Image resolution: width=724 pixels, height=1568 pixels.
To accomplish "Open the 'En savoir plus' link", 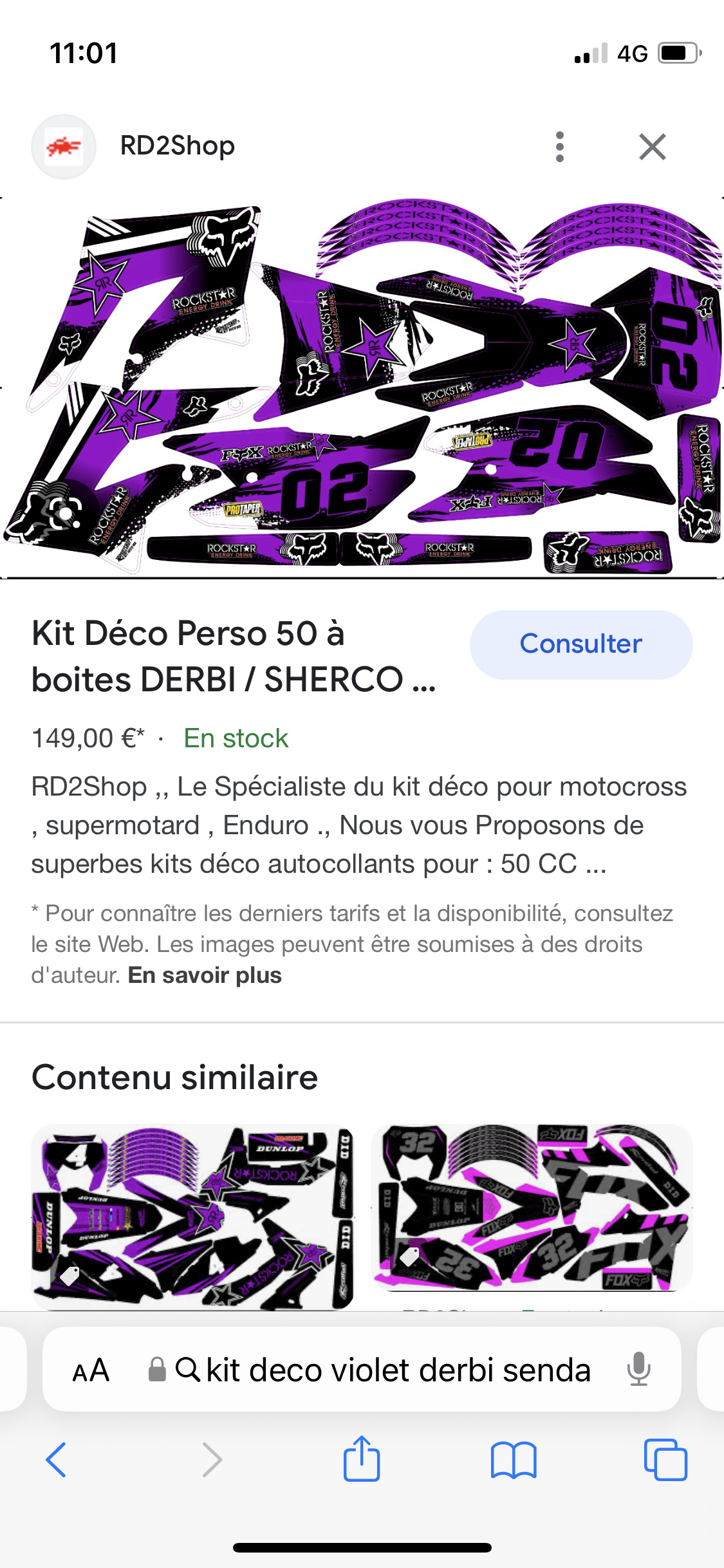I will 205,975.
